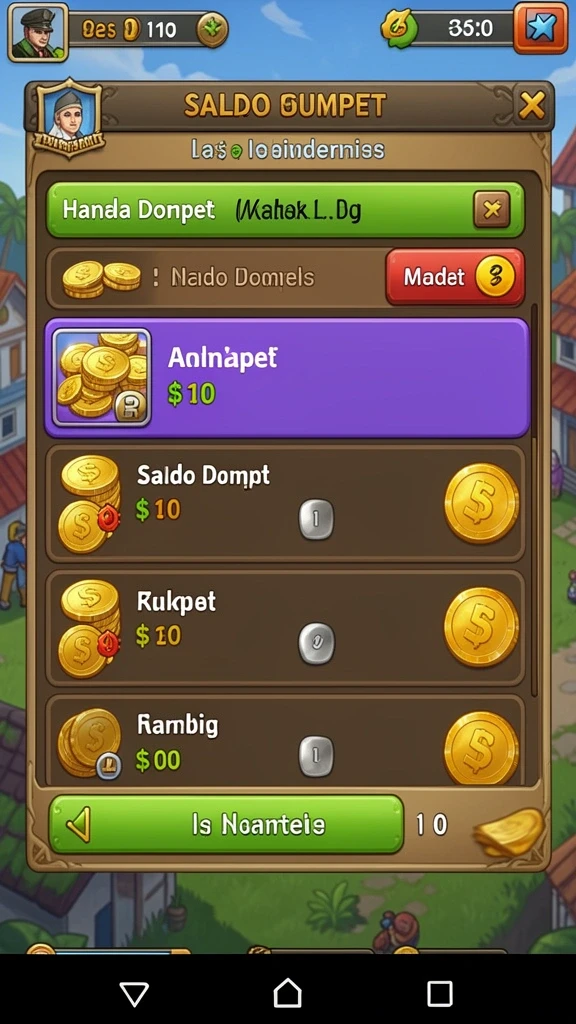
Task: Tap the green Is Noamteie button
Action: click(226, 824)
